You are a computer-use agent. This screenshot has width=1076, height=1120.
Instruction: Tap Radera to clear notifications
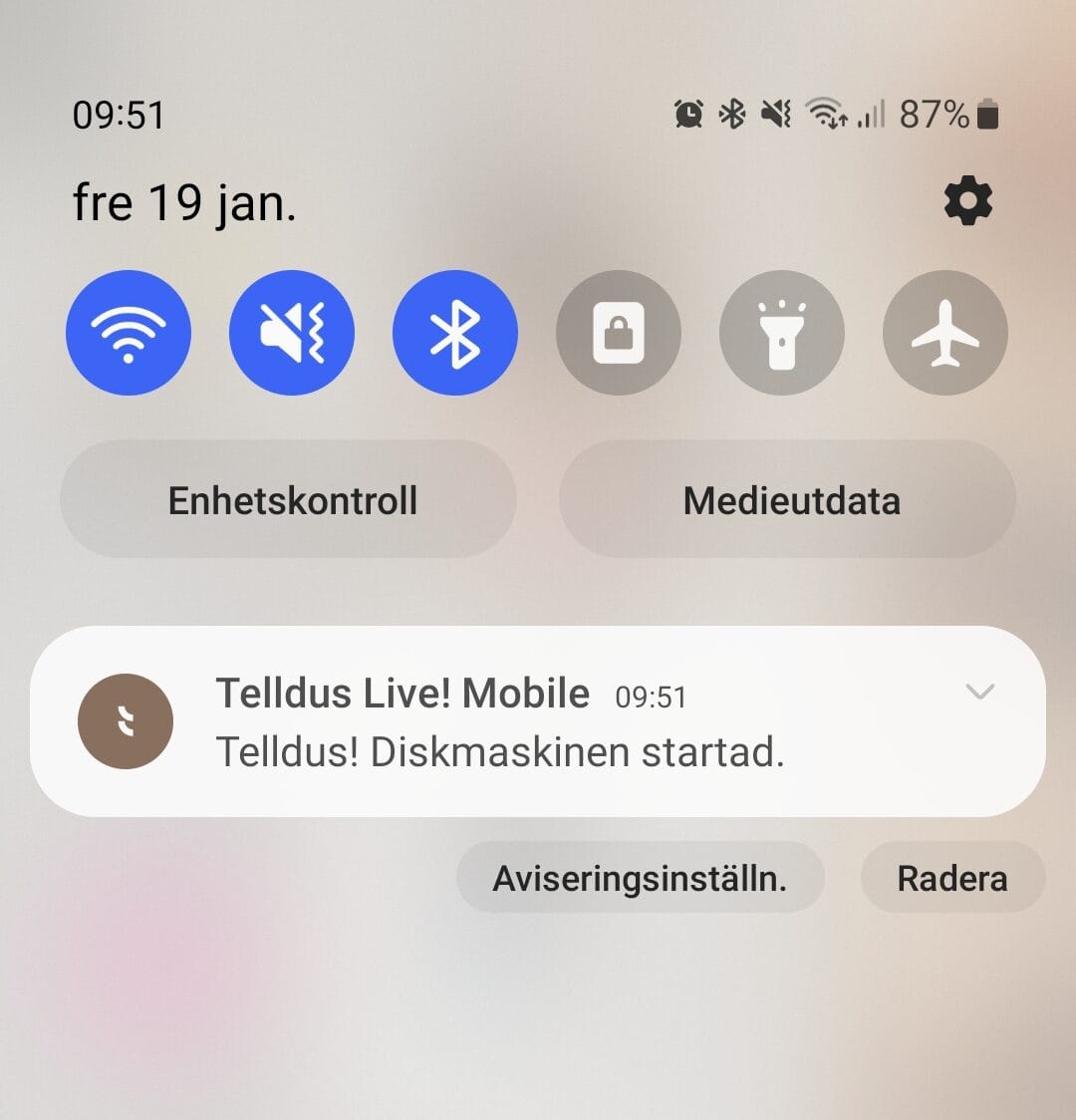coord(952,878)
